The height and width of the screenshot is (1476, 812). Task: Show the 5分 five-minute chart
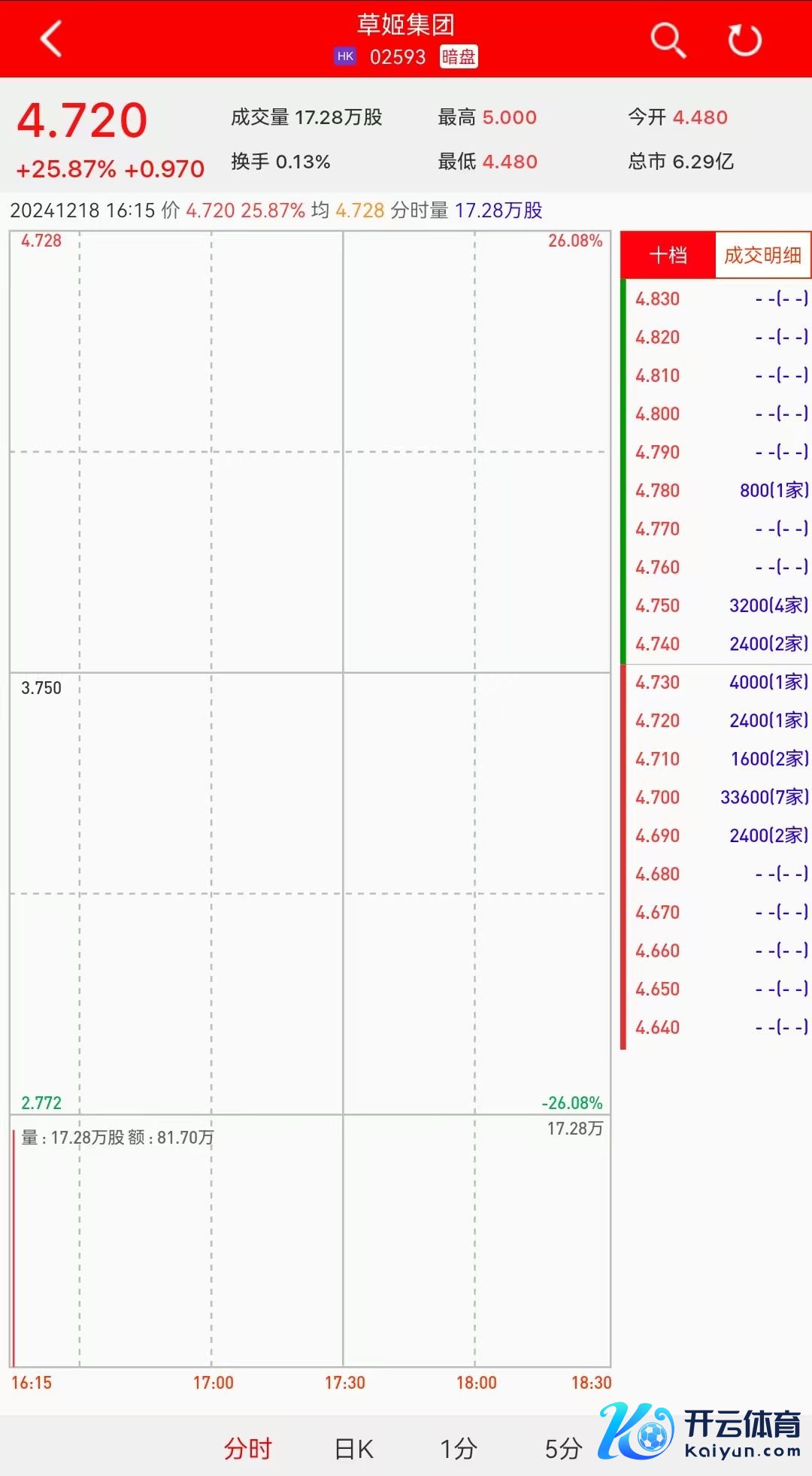(563, 1447)
